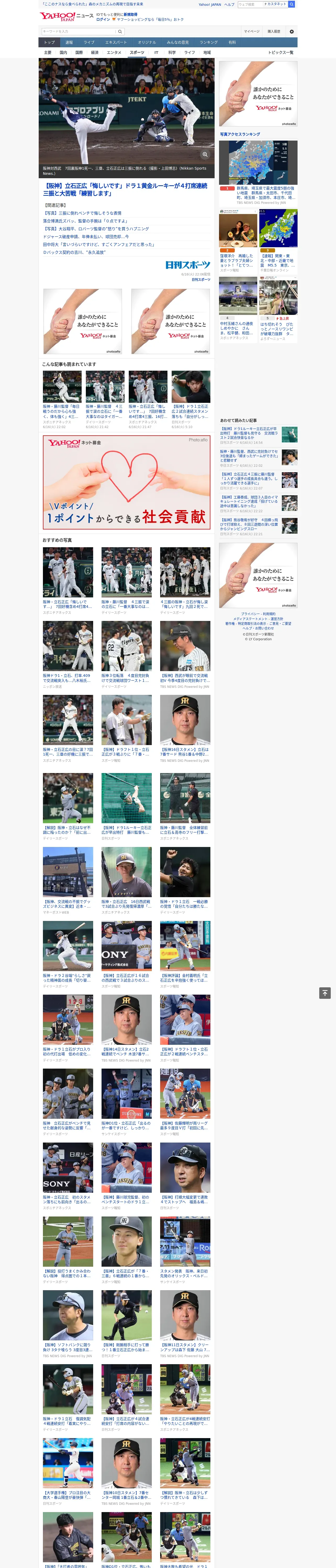336x1568 pixels.
Task: Open headline 立石正広「悔しいです」
Action: click(125, 189)
